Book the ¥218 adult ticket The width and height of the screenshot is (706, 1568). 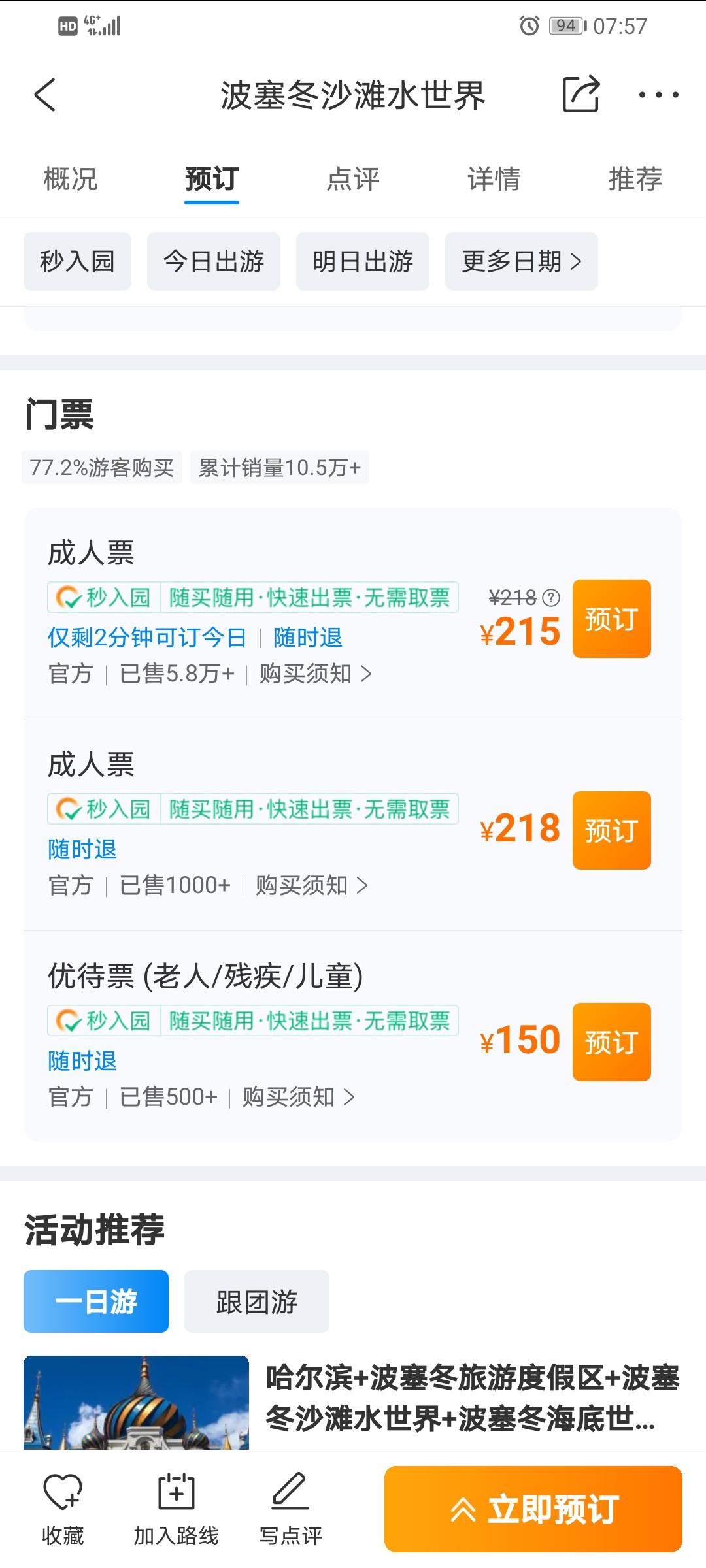click(611, 830)
